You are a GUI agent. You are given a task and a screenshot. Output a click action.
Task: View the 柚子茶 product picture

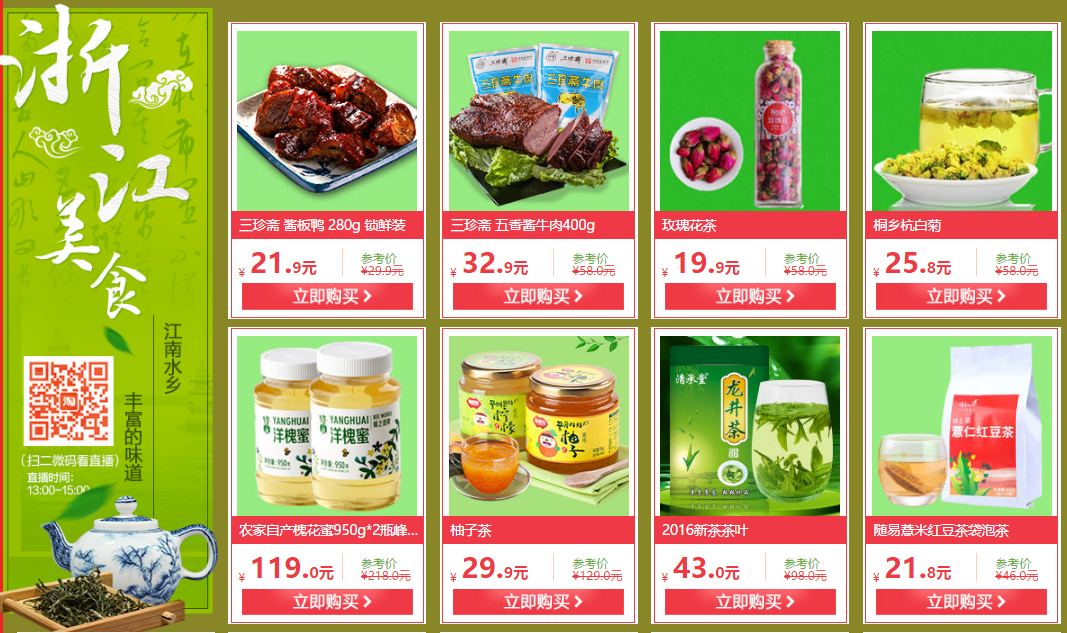click(538, 425)
